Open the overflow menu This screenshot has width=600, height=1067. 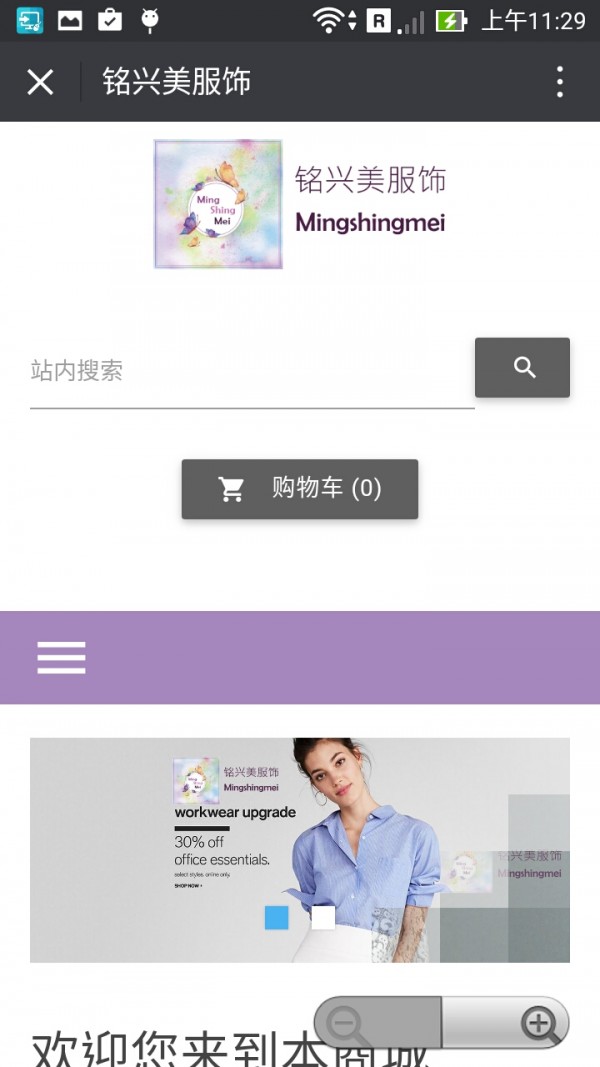coord(560,82)
